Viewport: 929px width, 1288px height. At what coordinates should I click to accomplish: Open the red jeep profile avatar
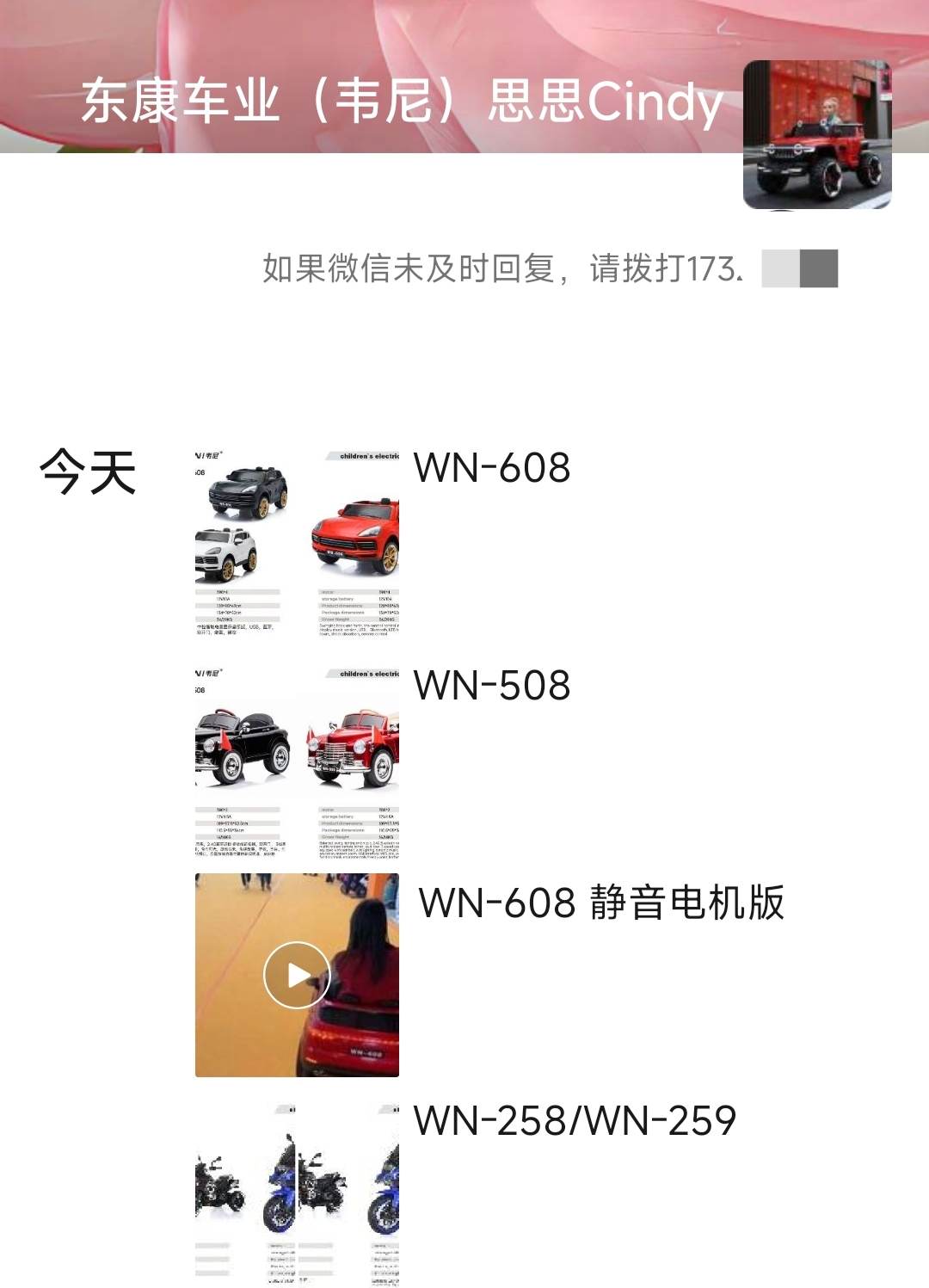817,134
